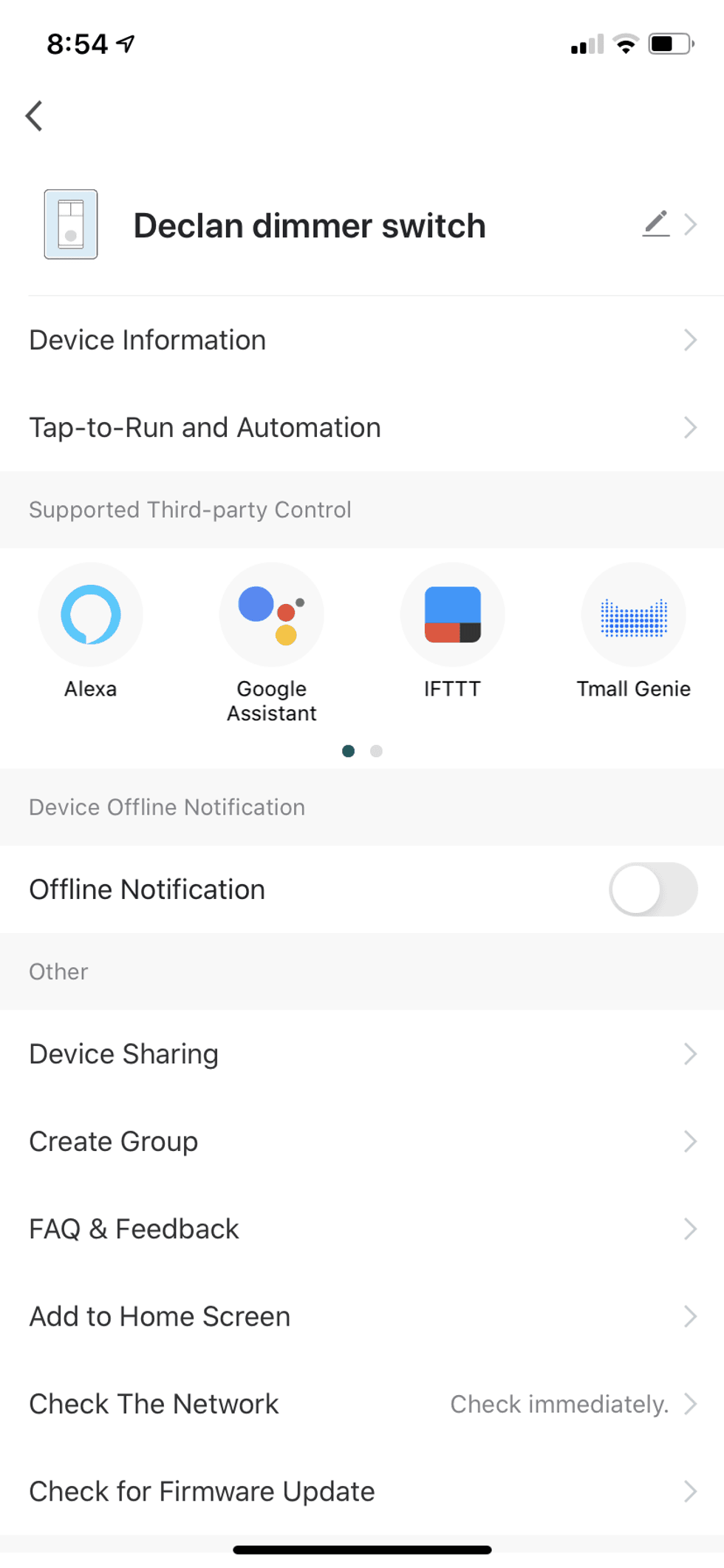Tap the back arrow at top left
Screen dimensions: 724x1568
tap(34, 115)
